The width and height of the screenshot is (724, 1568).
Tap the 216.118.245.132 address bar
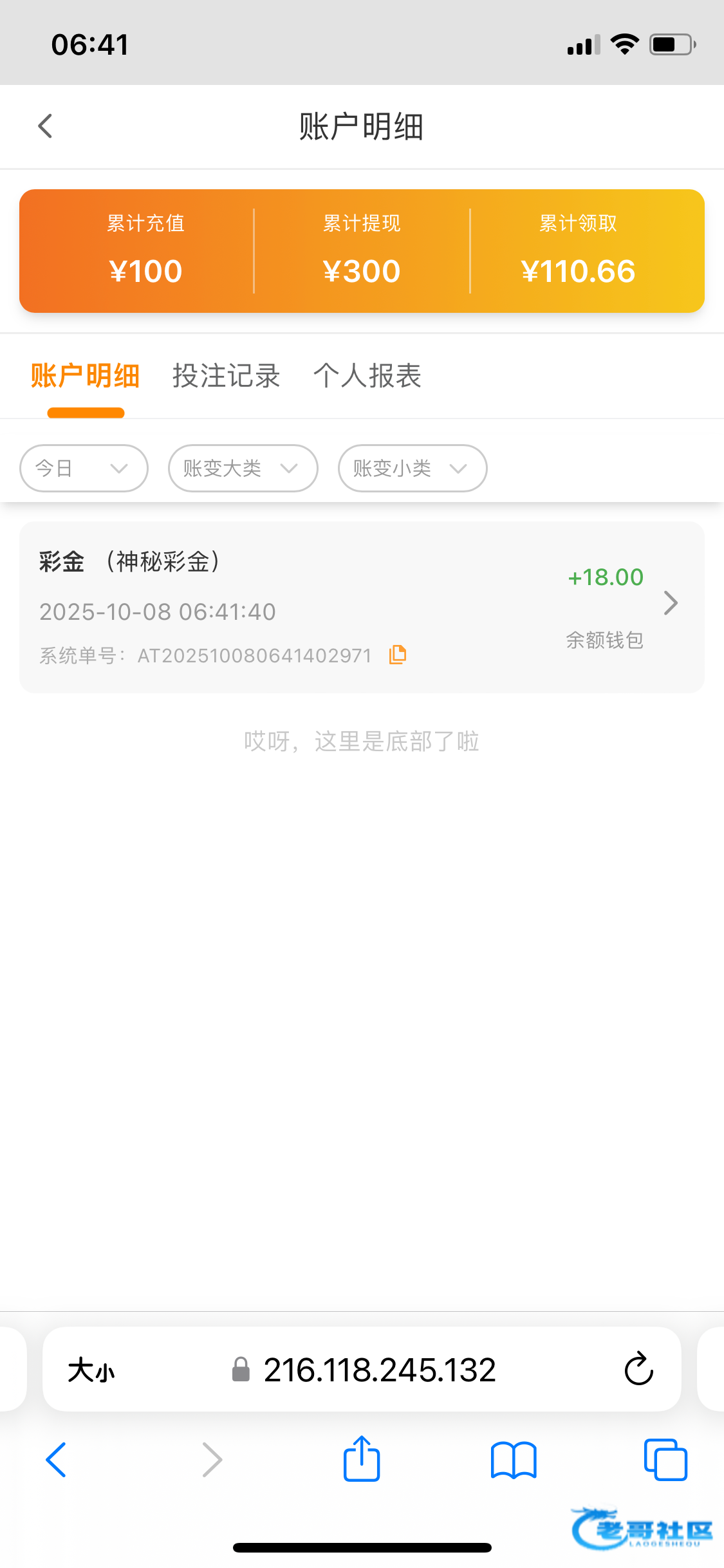pos(379,1370)
